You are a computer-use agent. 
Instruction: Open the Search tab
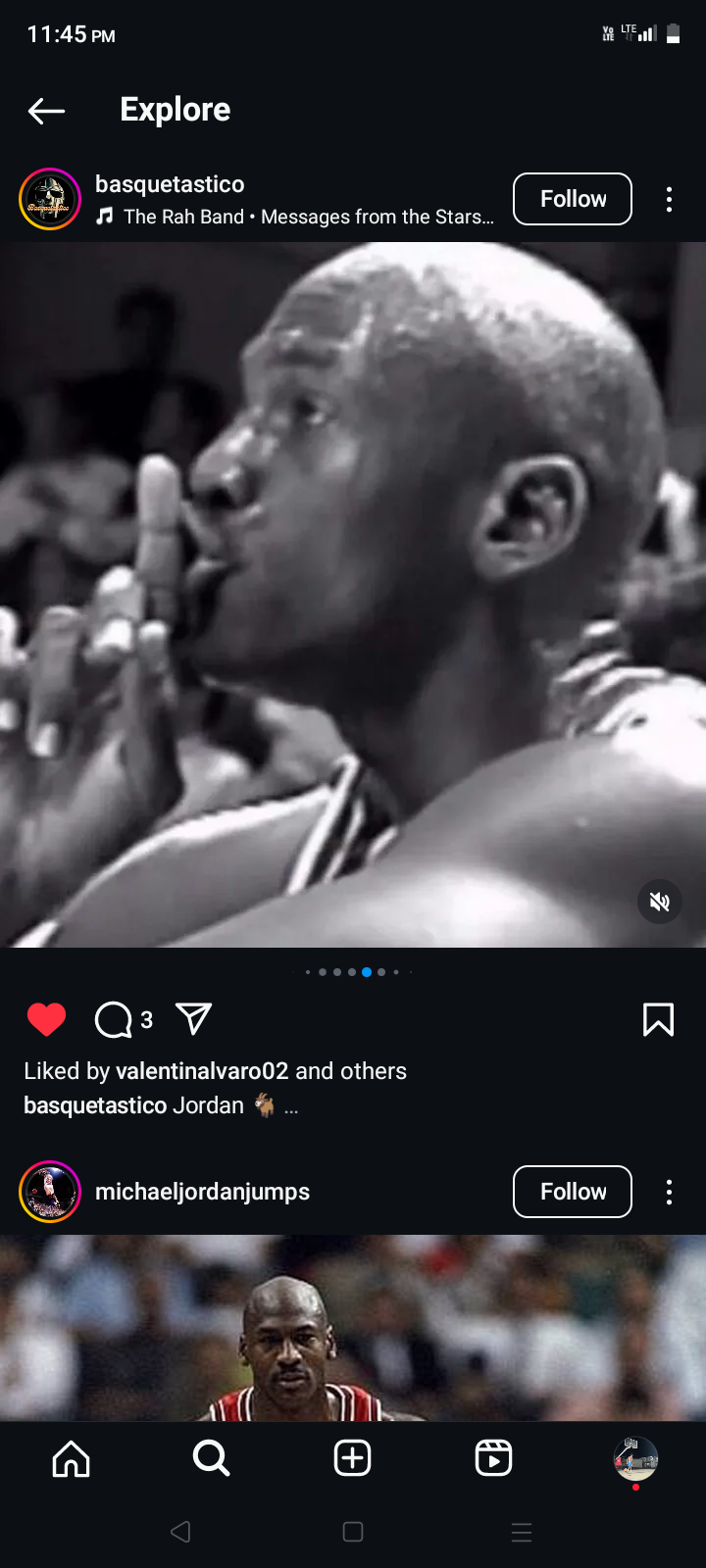(211, 1458)
